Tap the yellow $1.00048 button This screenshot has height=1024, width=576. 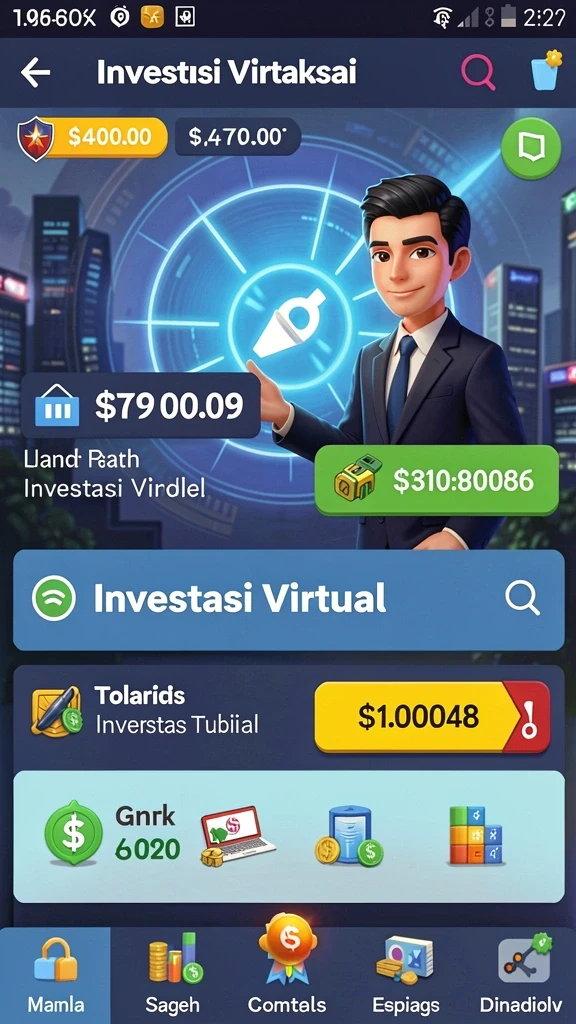click(x=432, y=716)
